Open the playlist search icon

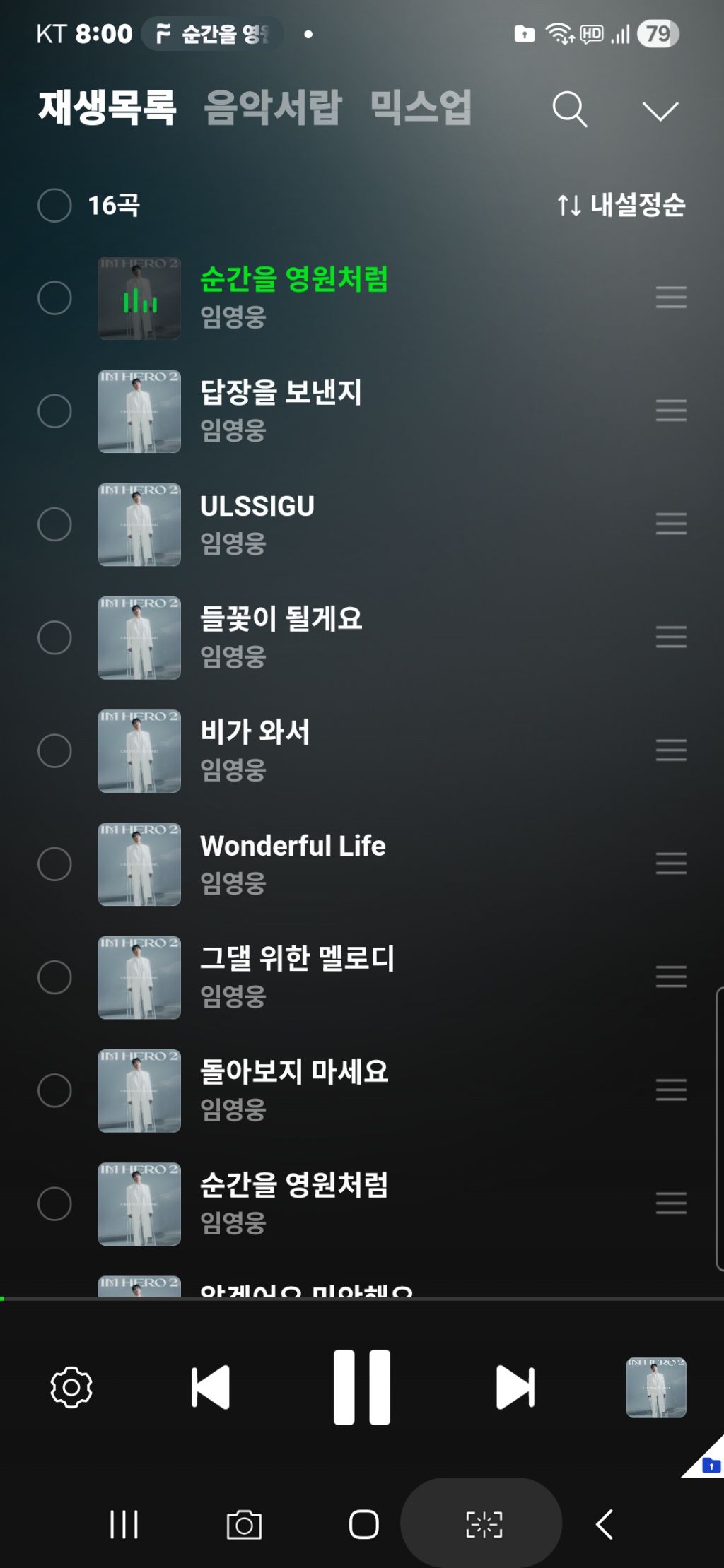(x=570, y=110)
